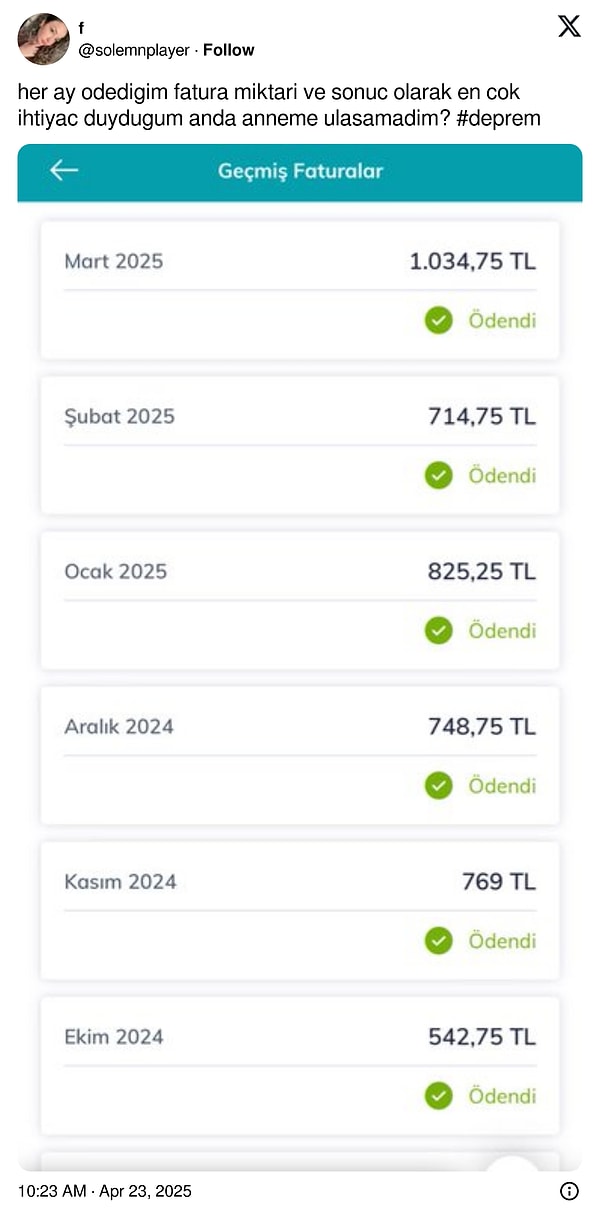The width and height of the screenshot is (600, 1221).
Task: Open the attached invoice screenshot image
Action: tap(300, 650)
